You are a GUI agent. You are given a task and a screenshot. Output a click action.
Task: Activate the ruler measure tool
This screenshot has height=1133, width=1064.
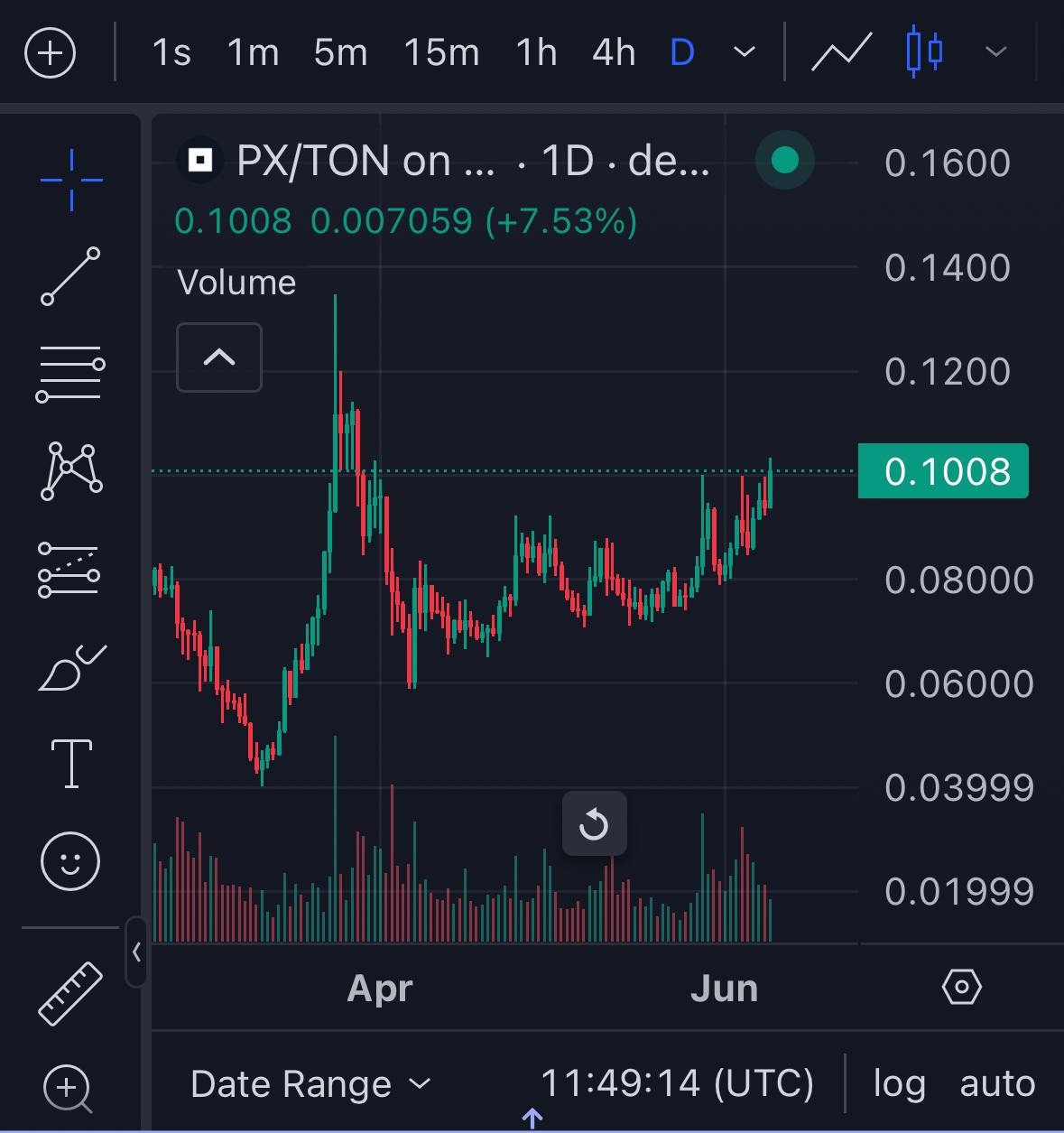tap(71, 993)
